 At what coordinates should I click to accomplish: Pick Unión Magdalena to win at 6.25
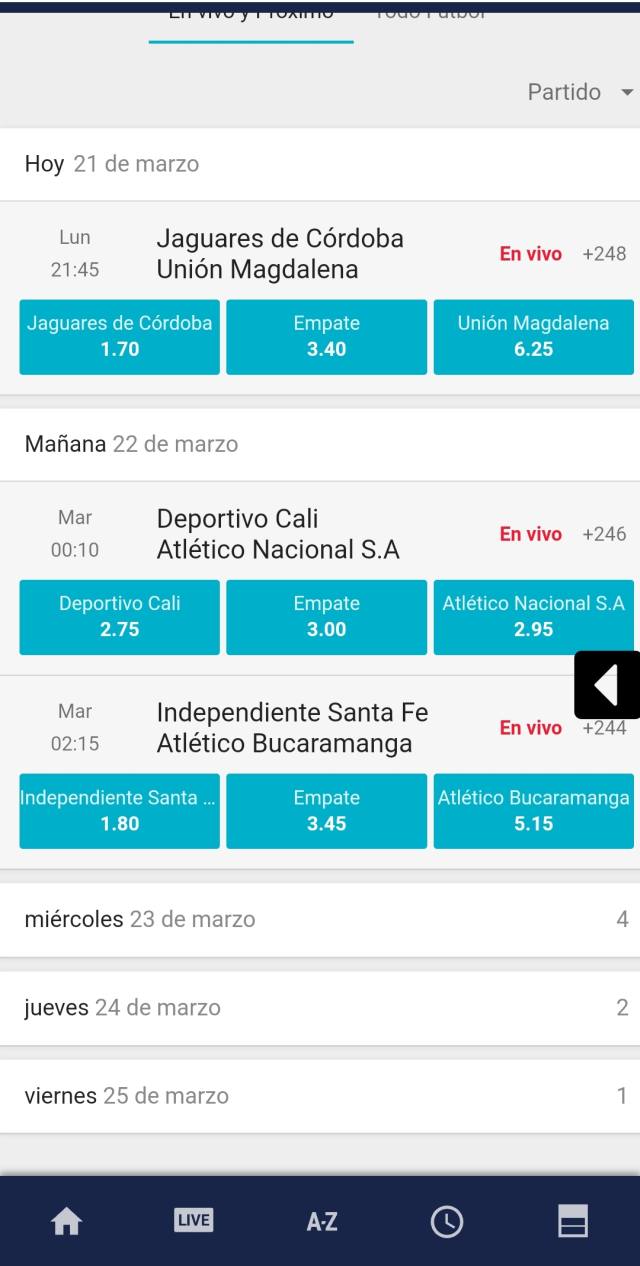click(533, 337)
